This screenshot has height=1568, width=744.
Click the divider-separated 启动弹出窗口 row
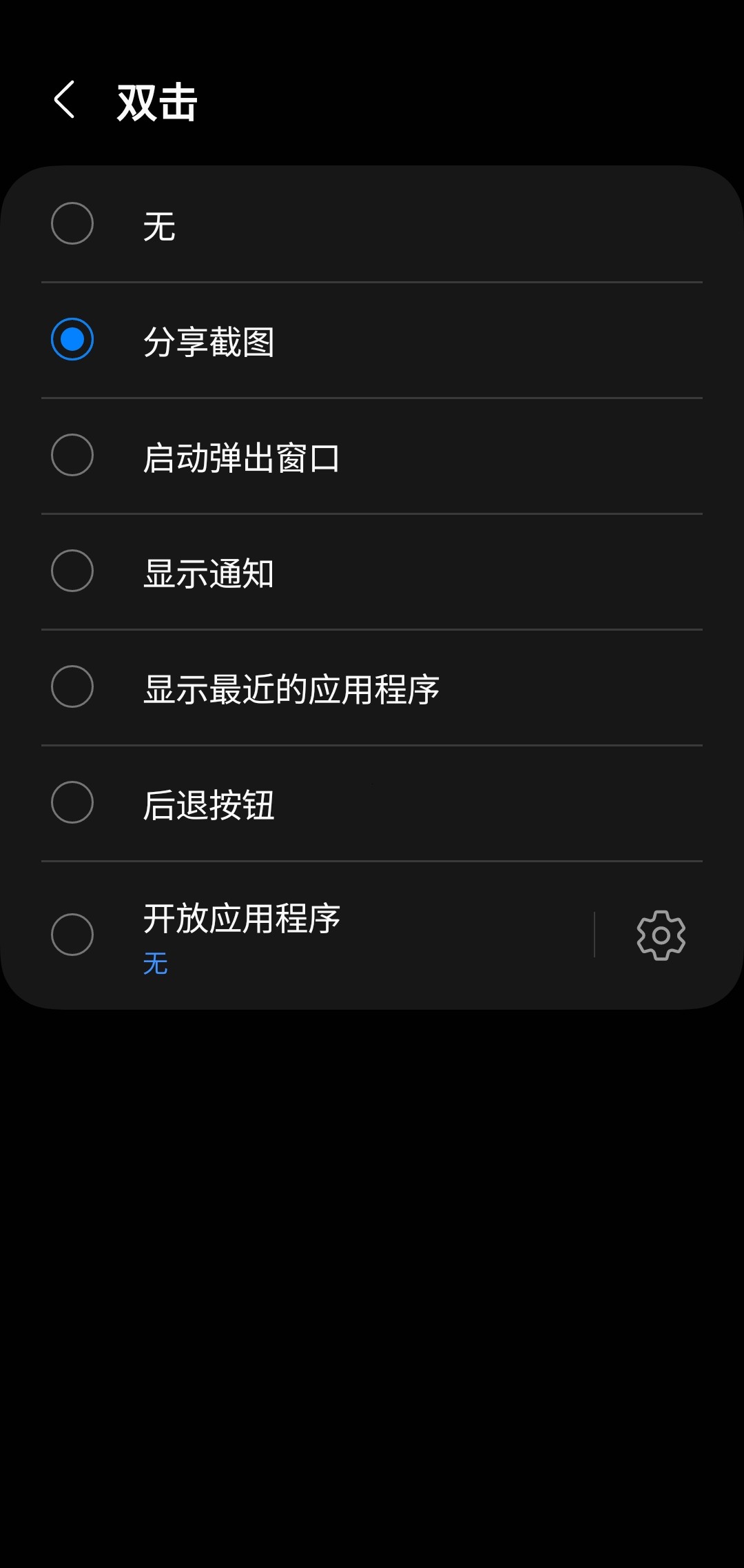[x=276, y=455]
